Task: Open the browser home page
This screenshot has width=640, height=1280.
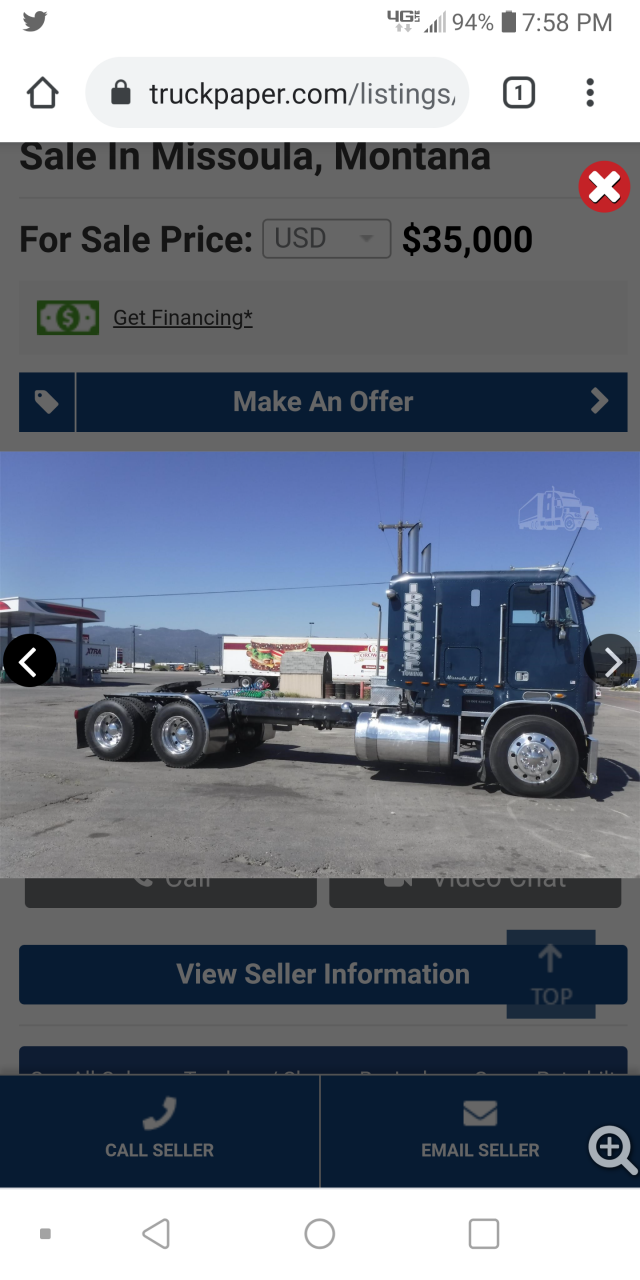Action: (x=42, y=94)
